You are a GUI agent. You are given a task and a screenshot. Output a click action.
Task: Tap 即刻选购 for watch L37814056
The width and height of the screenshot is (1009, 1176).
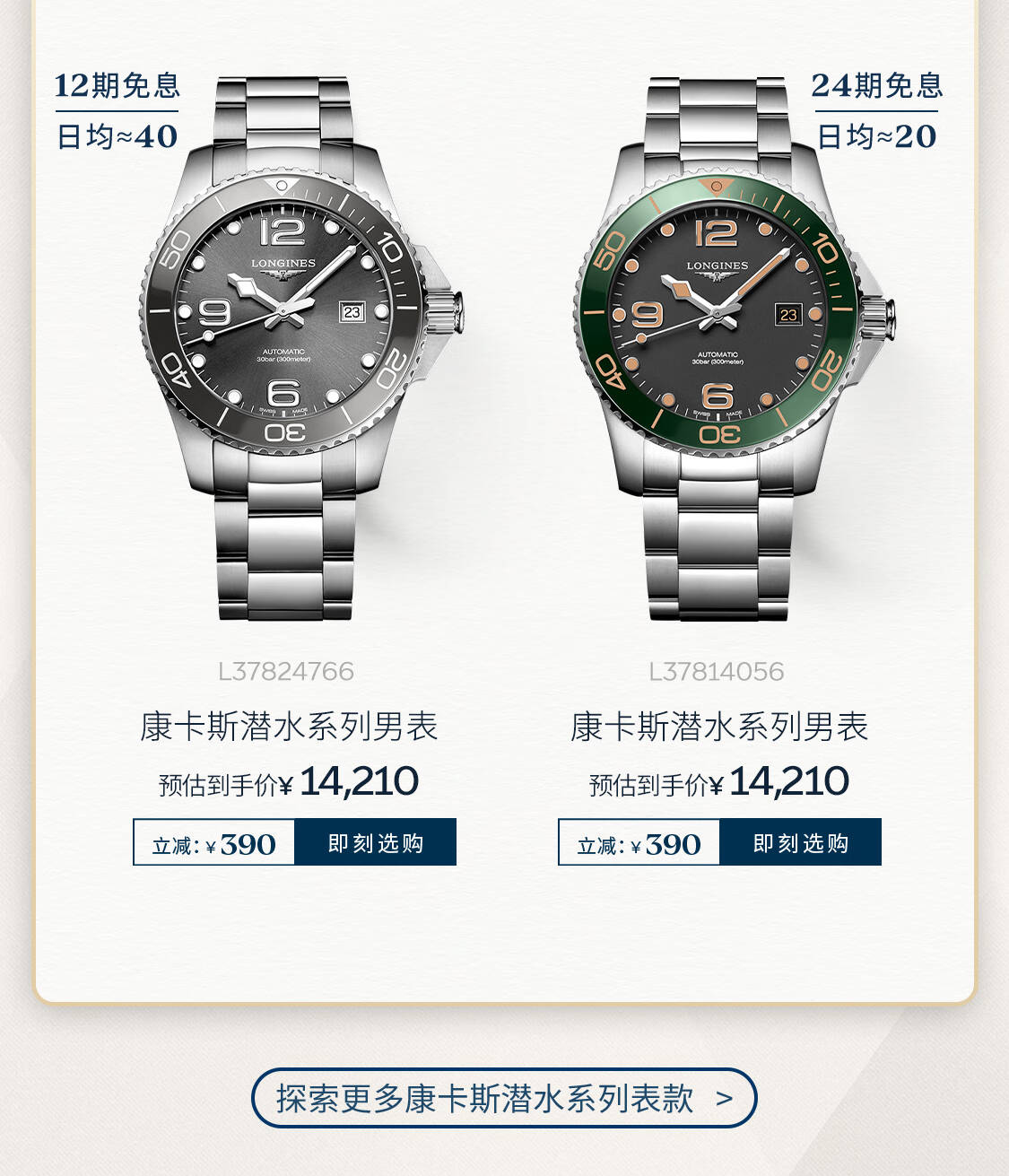click(800, 842)
